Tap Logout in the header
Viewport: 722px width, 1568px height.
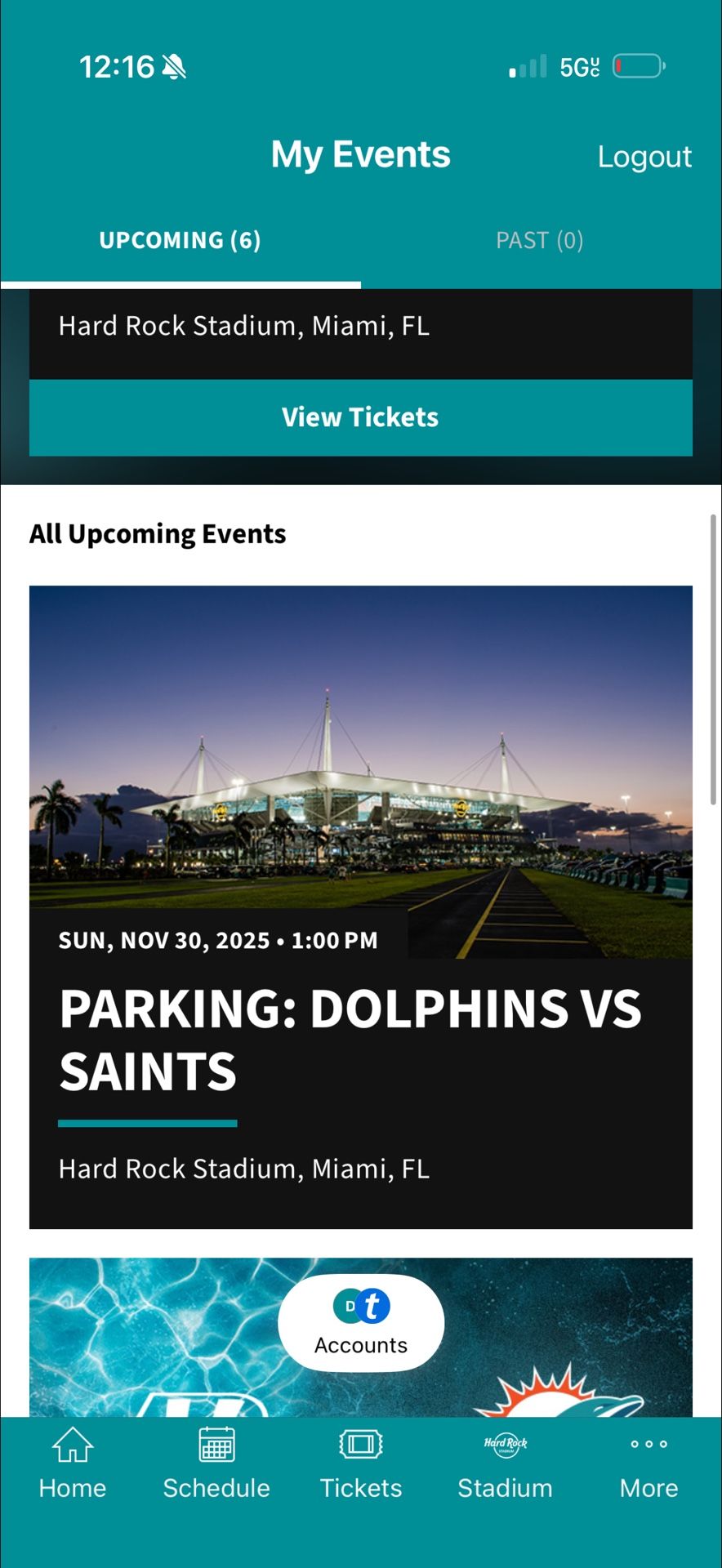point(644,157)
